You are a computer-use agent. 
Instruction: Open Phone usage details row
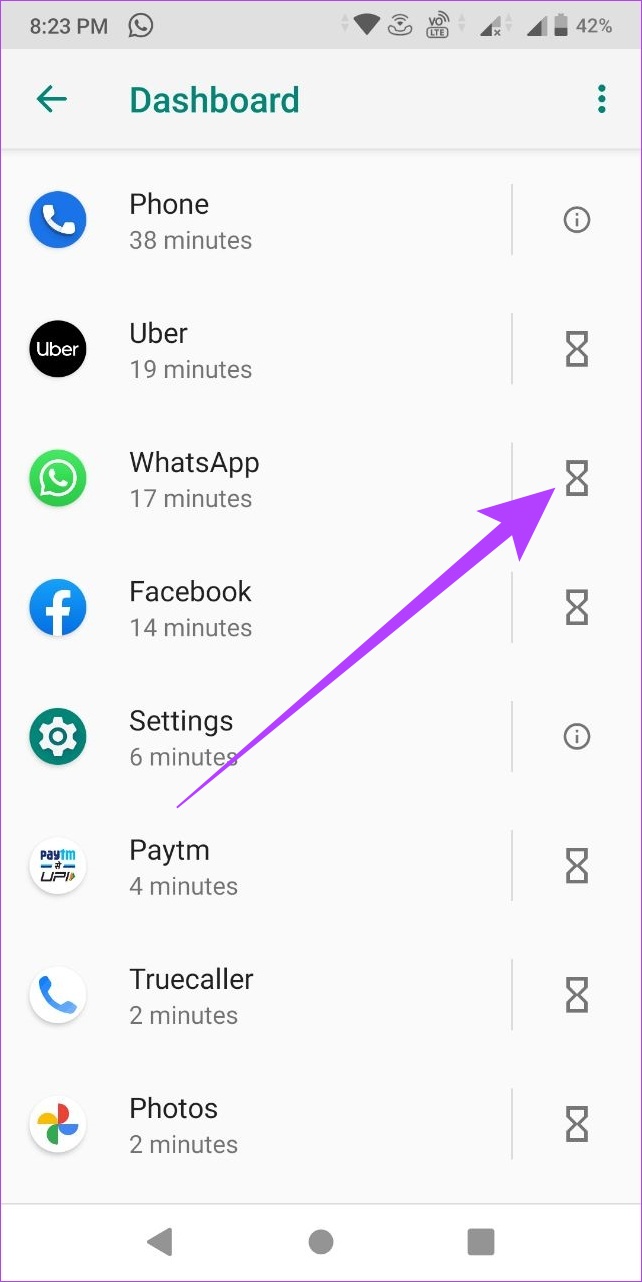coord(256,220)
